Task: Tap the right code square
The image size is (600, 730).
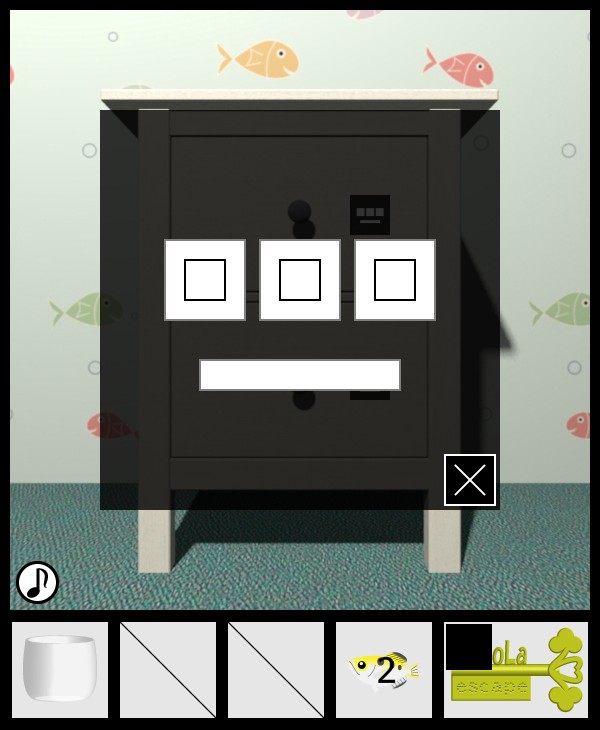Action: 395,280
